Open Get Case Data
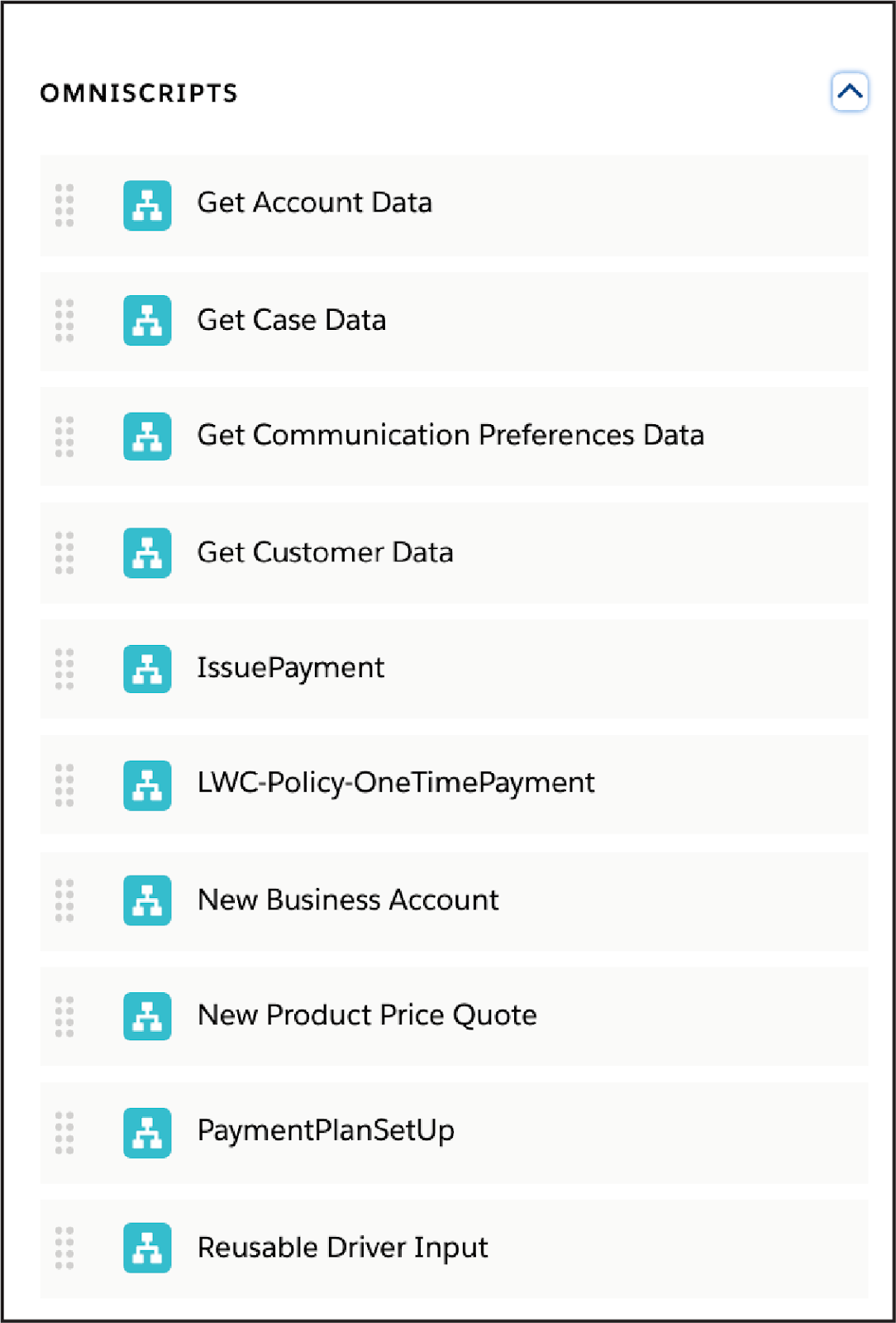This screenshot has width=896, height=1323. (x=291, y=320)
